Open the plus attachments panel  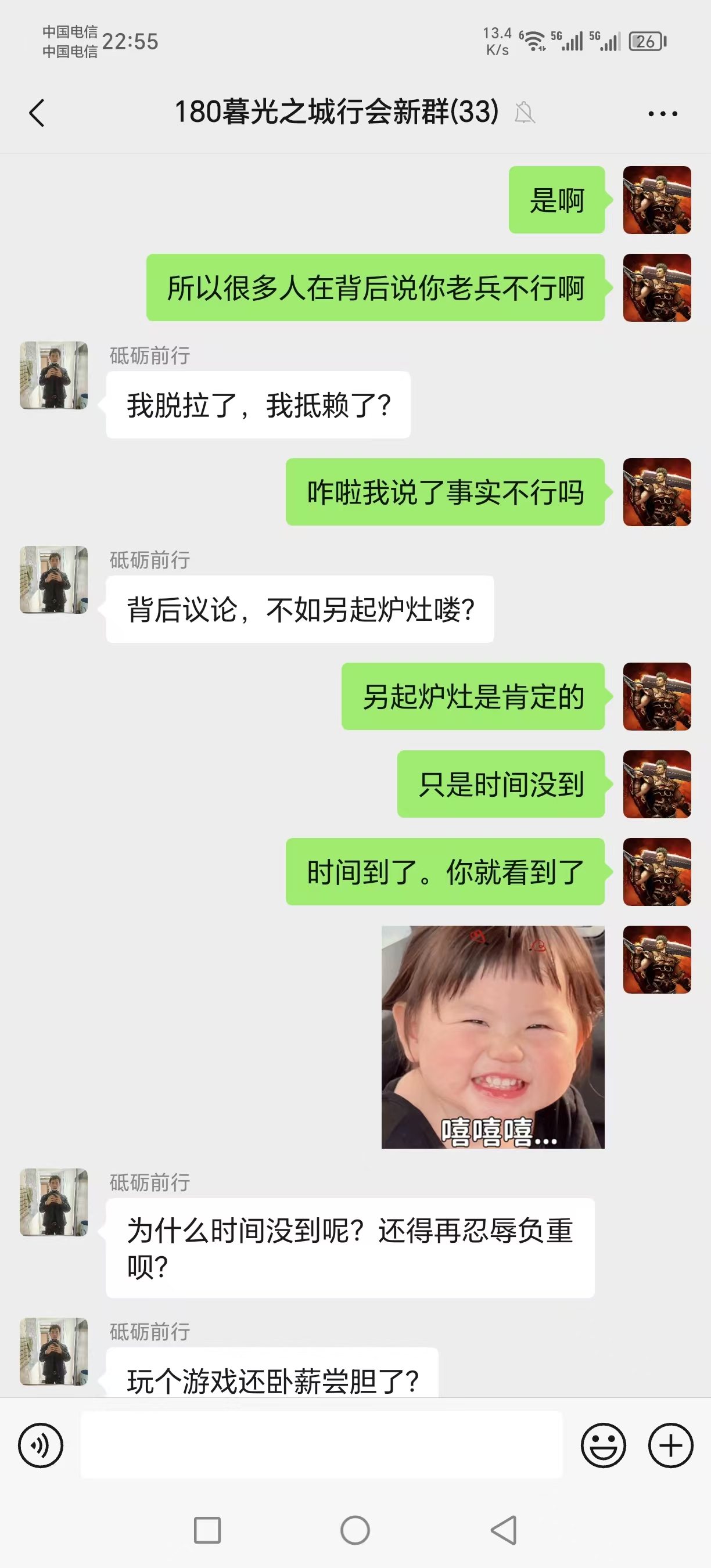click(x=670, y=1445)
